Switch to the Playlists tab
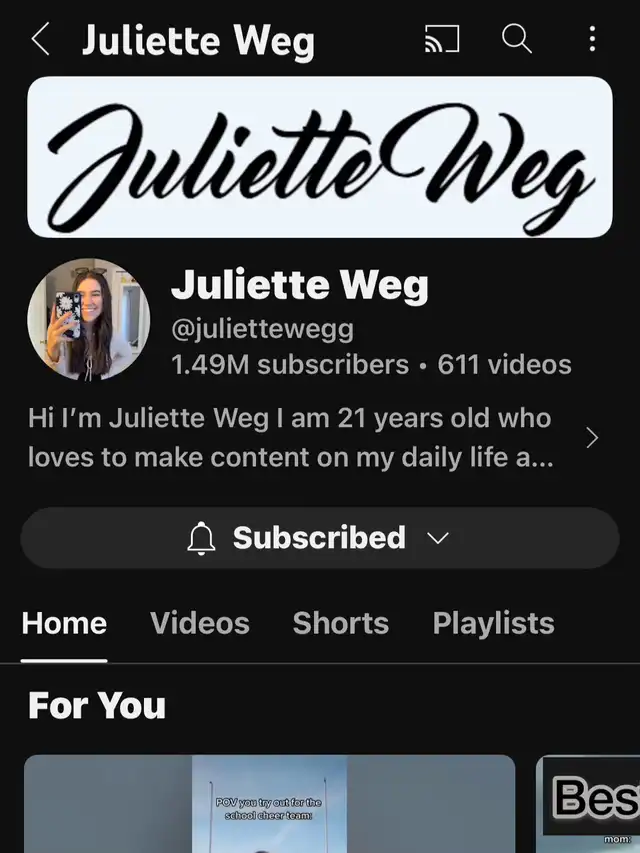 493,623
